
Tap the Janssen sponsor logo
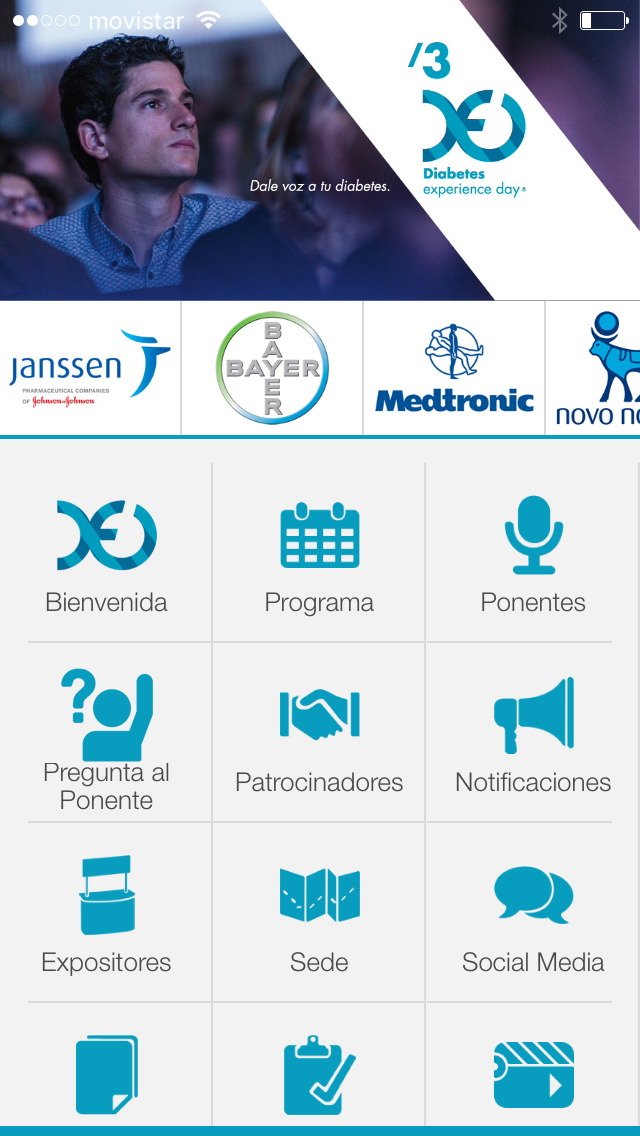tap(90, 368)
